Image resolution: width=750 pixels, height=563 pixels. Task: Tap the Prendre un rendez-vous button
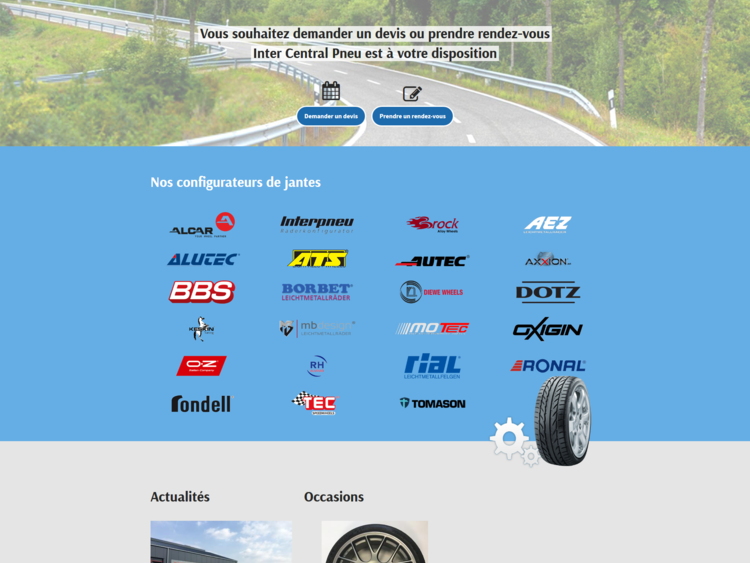point(412,116)
